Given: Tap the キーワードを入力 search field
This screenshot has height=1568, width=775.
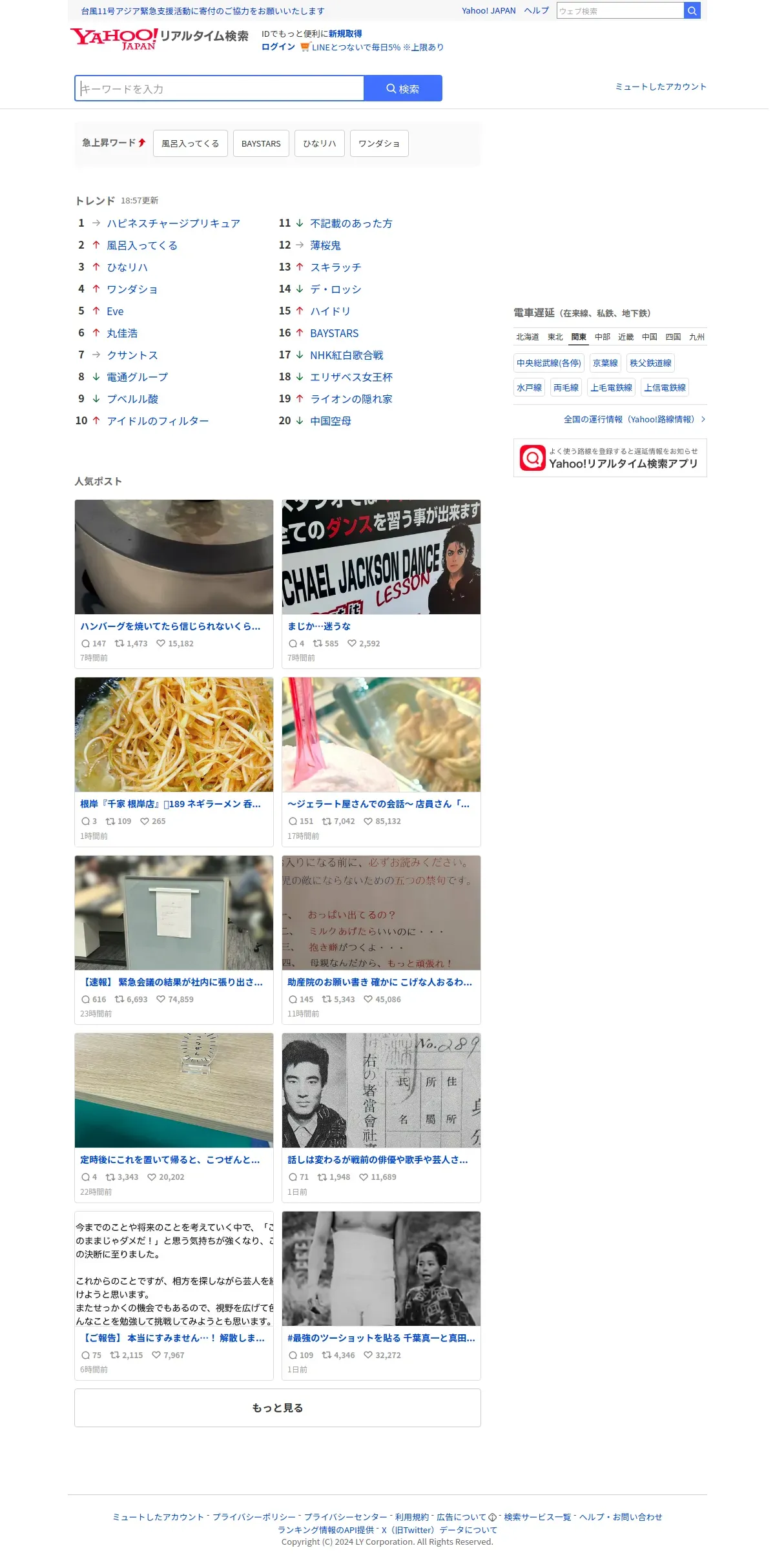Looking at the screenshot, I should coord(219,88).
